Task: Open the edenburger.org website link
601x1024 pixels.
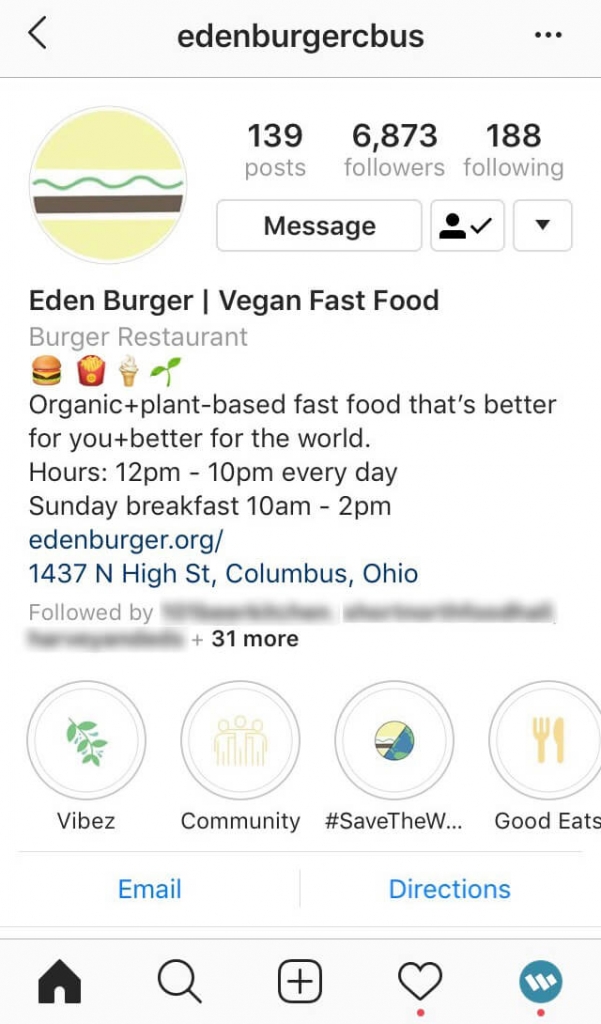Action: pyautogui.click(x=126, y=540)
